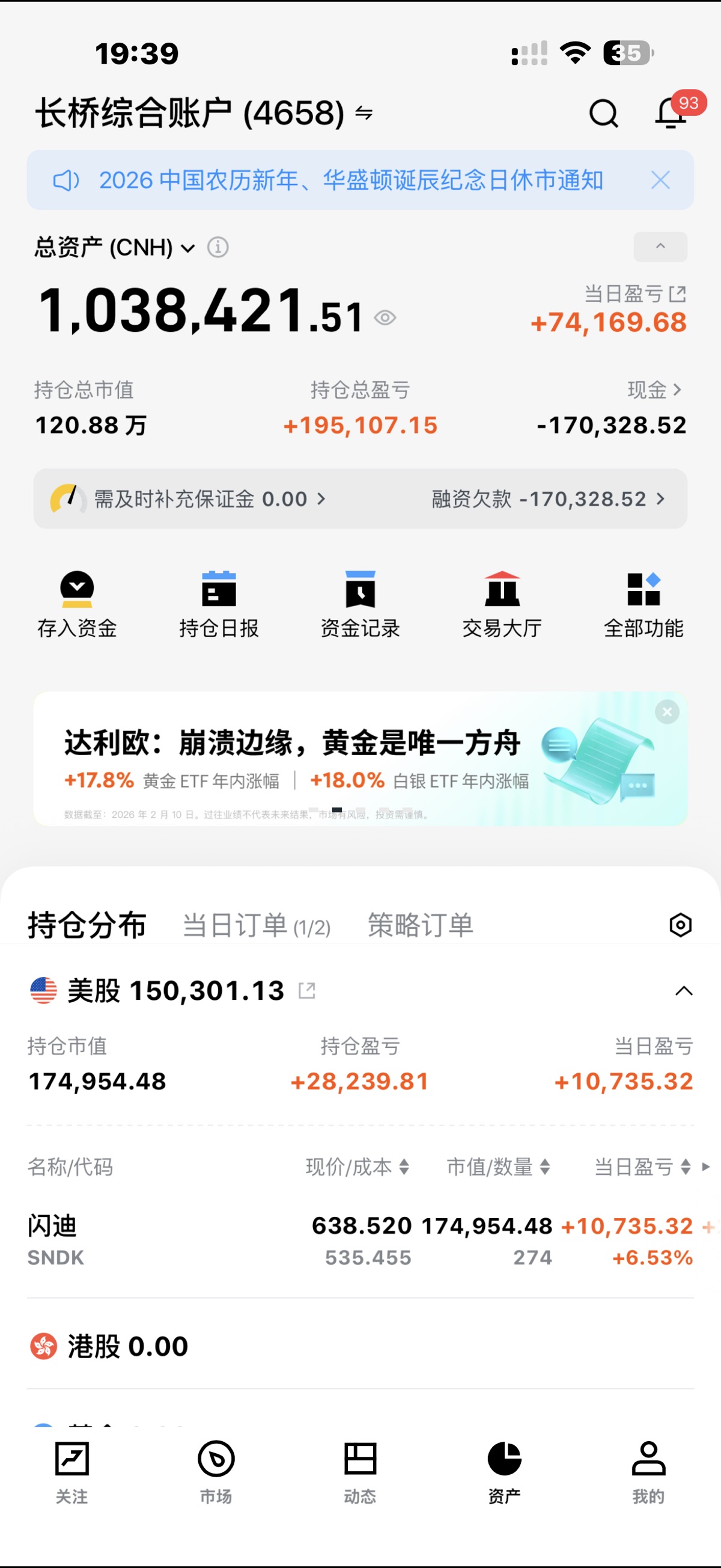Image resolution: width=721 pixels, height=1568 pixels.
Task: Open the search icon
Action: click(x=603, y=113)
